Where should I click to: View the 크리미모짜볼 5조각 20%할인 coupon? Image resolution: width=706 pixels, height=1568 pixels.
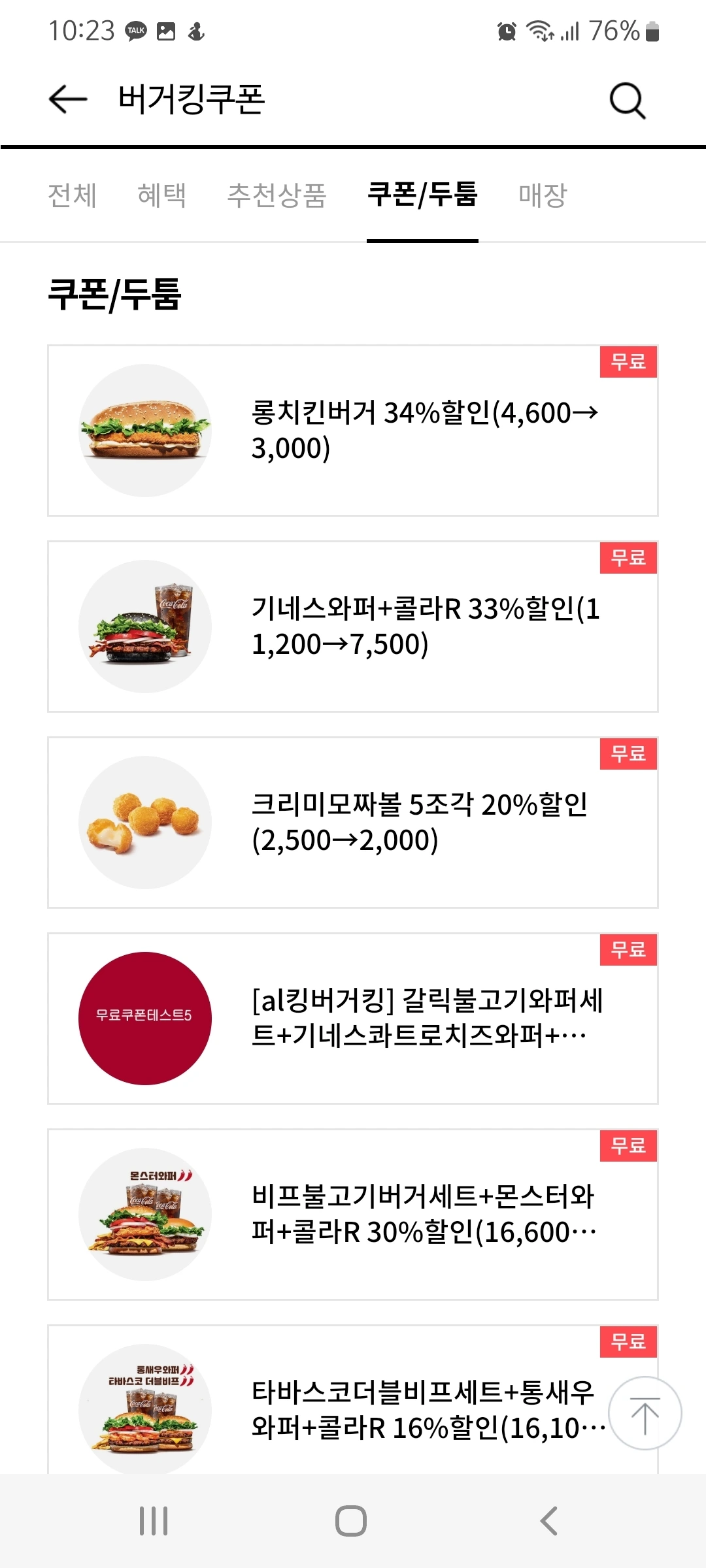coord(353,823)
